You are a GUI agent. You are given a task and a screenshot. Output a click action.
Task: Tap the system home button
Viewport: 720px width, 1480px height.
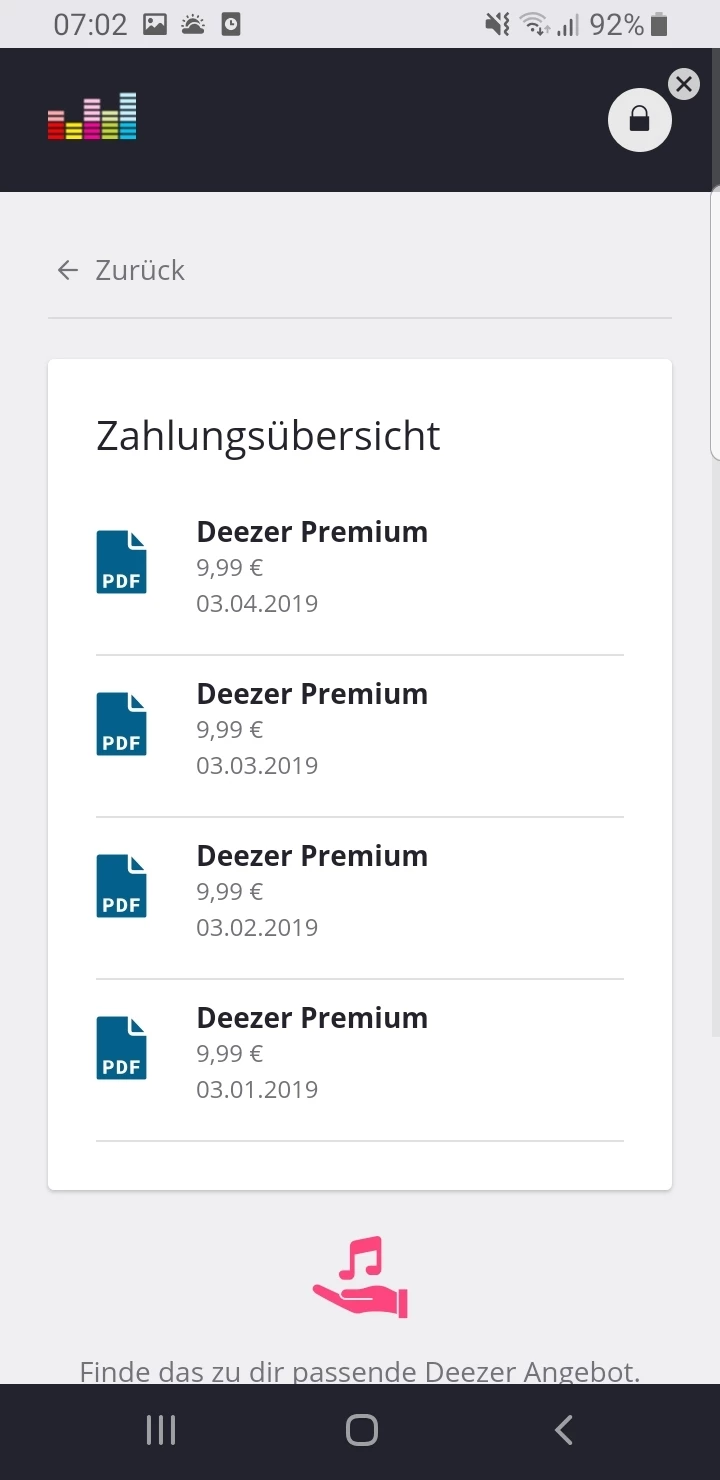click(361, 1430)
